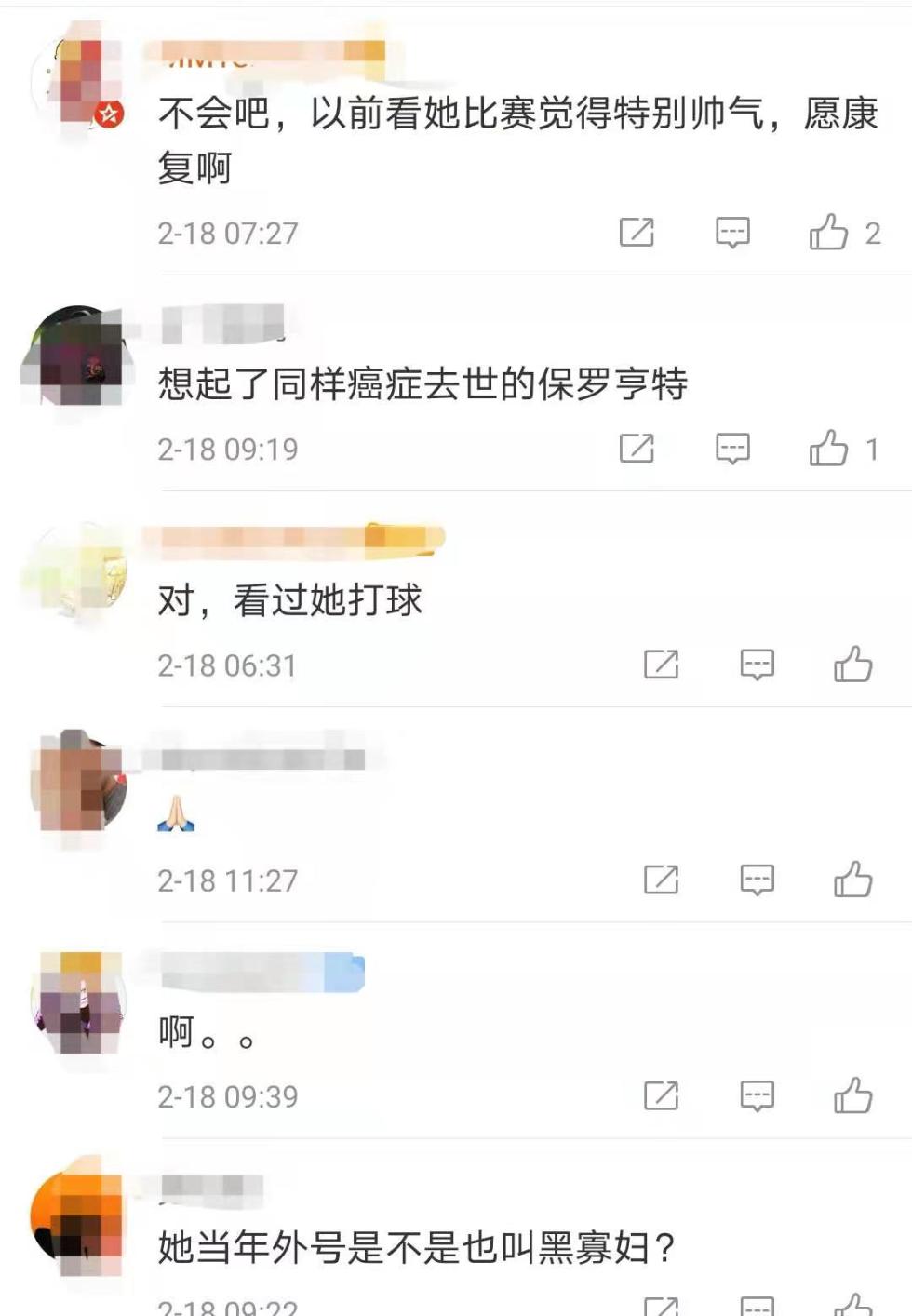Open avatar of the 2-18 07:27 commenter

tap(78, 84)
